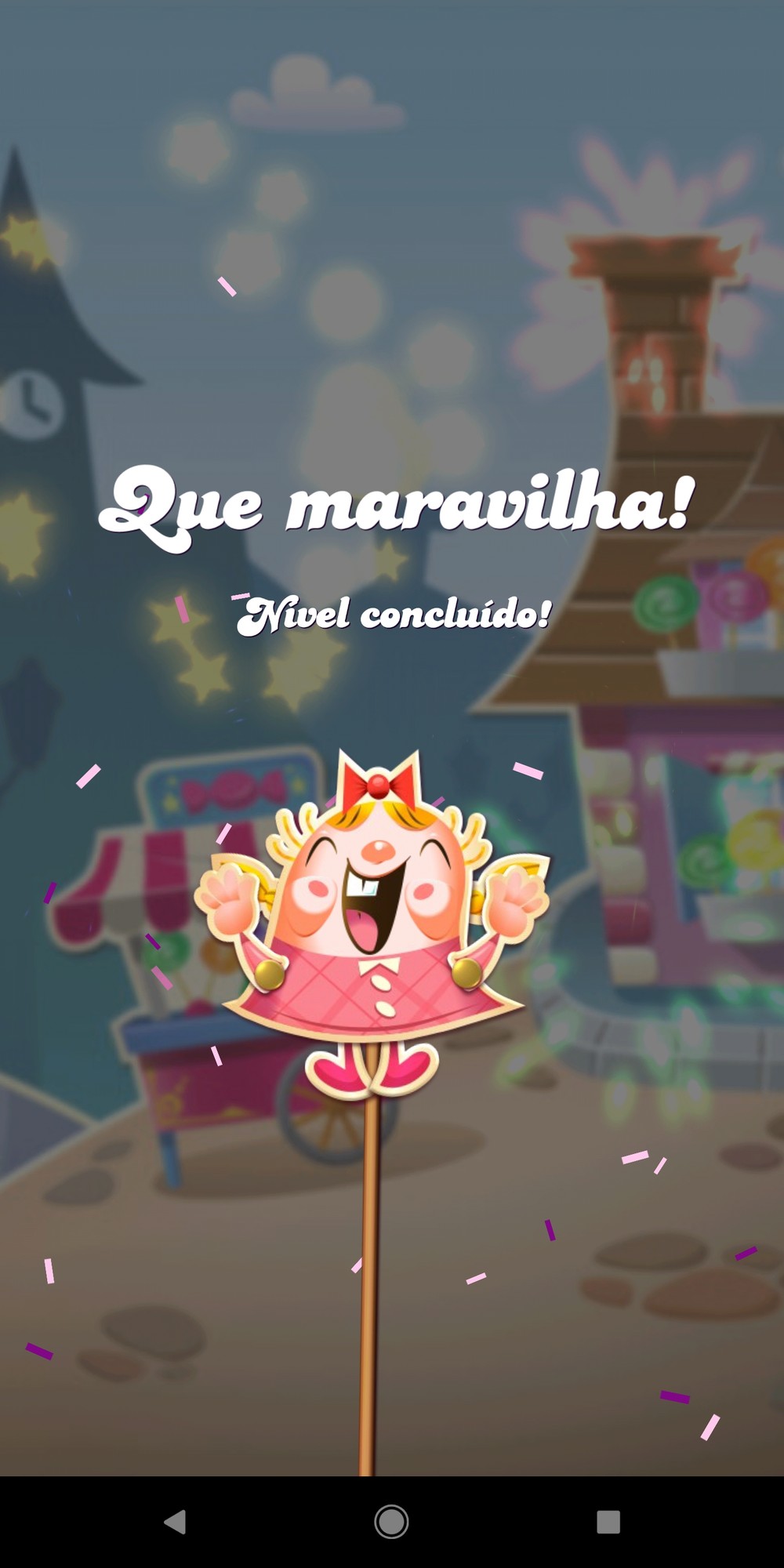Tap the system back button
The width and height of the screenshot is (784, 1568).
pos(175,1522)
